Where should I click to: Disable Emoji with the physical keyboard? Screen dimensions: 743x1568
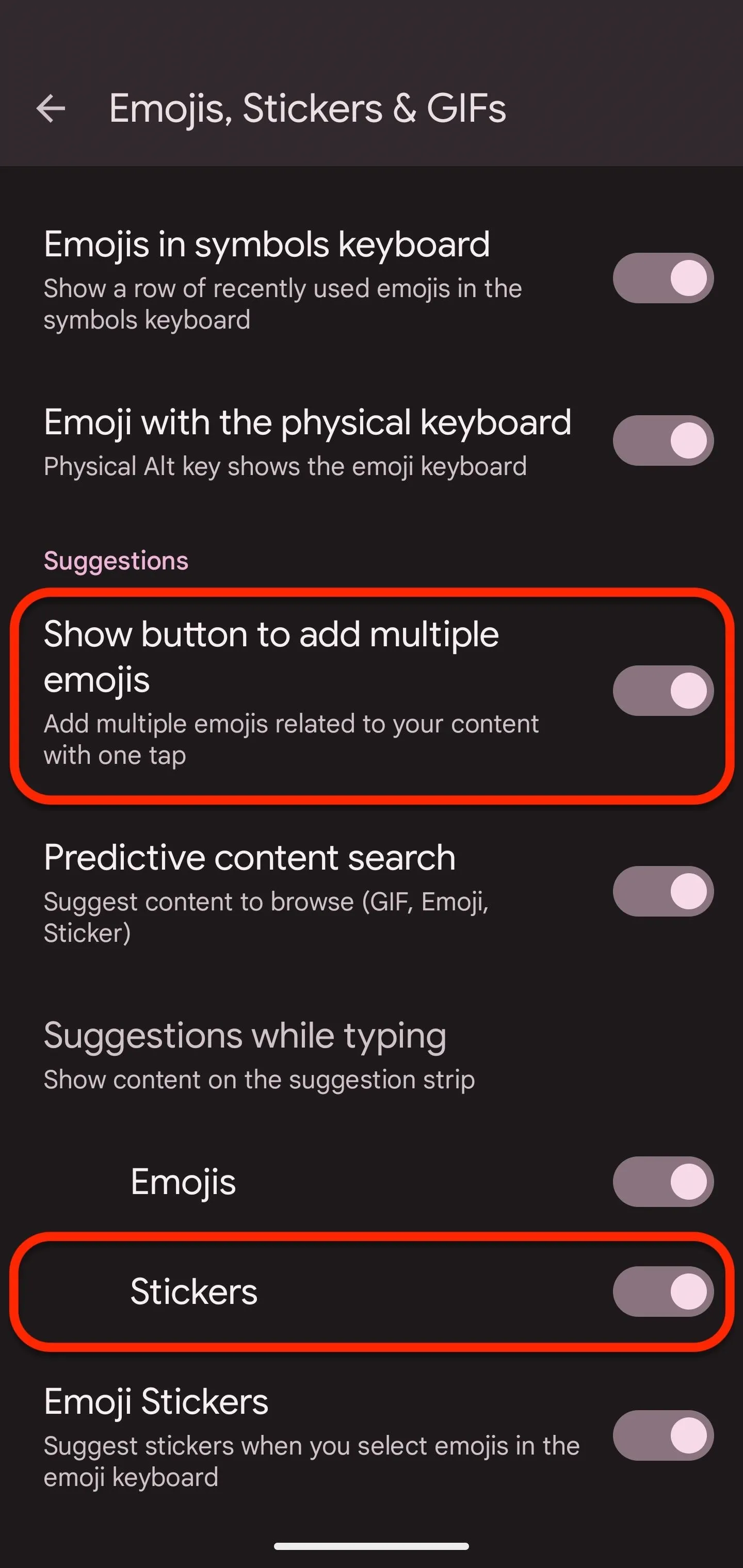pos(663,440)
